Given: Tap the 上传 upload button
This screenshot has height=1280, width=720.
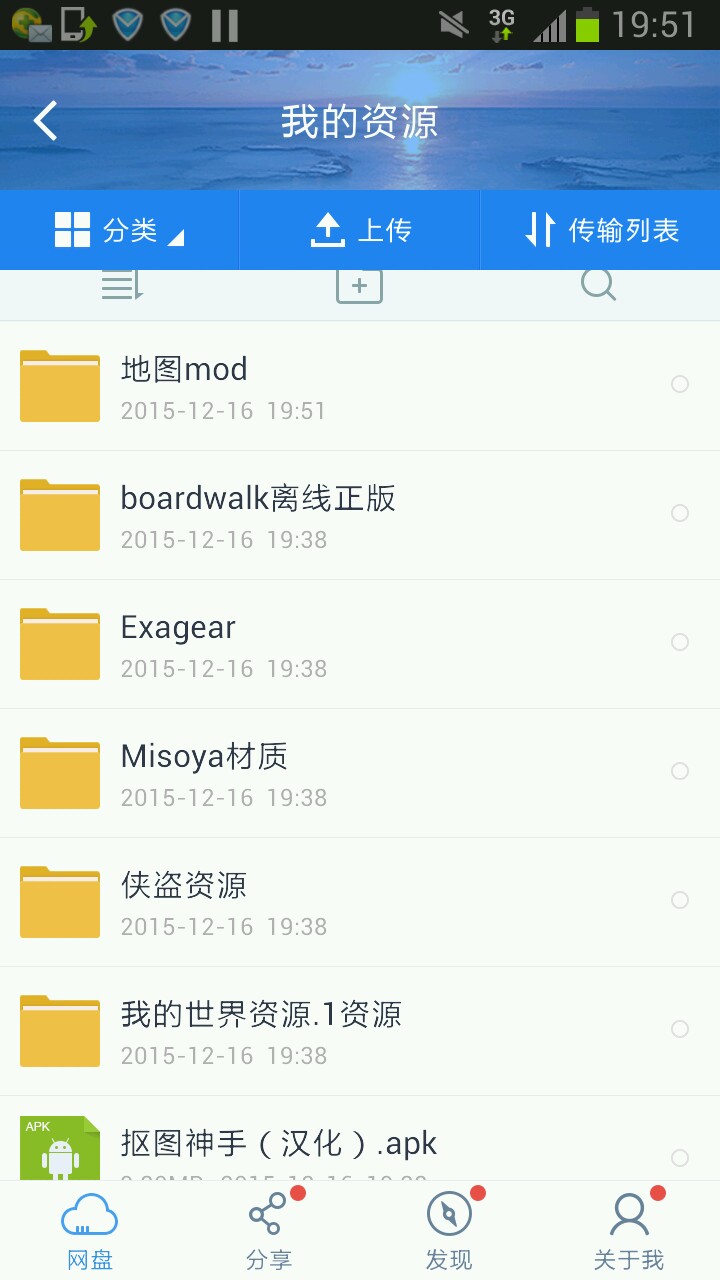Looking at the screenshot, I should [x=360, y=230].
